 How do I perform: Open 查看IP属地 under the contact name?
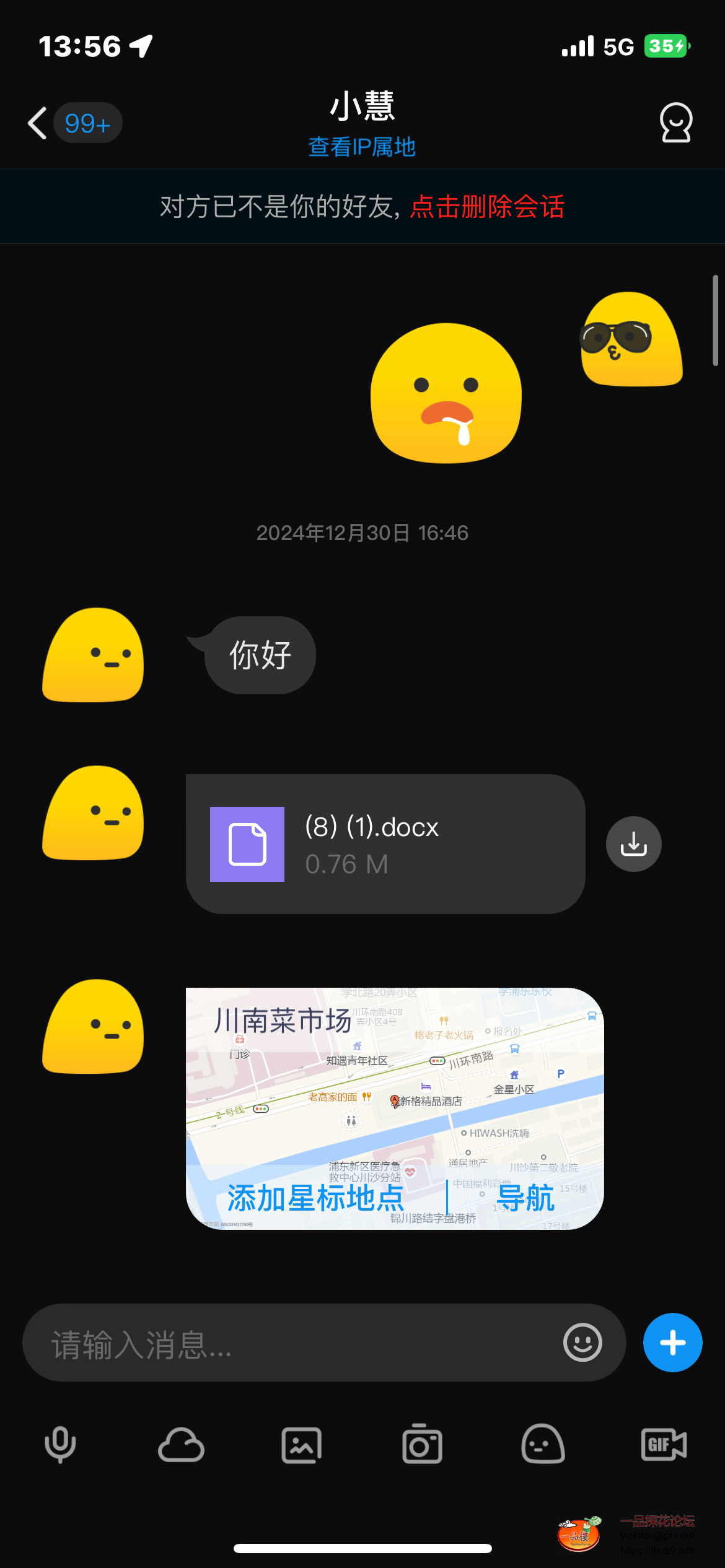362,147
